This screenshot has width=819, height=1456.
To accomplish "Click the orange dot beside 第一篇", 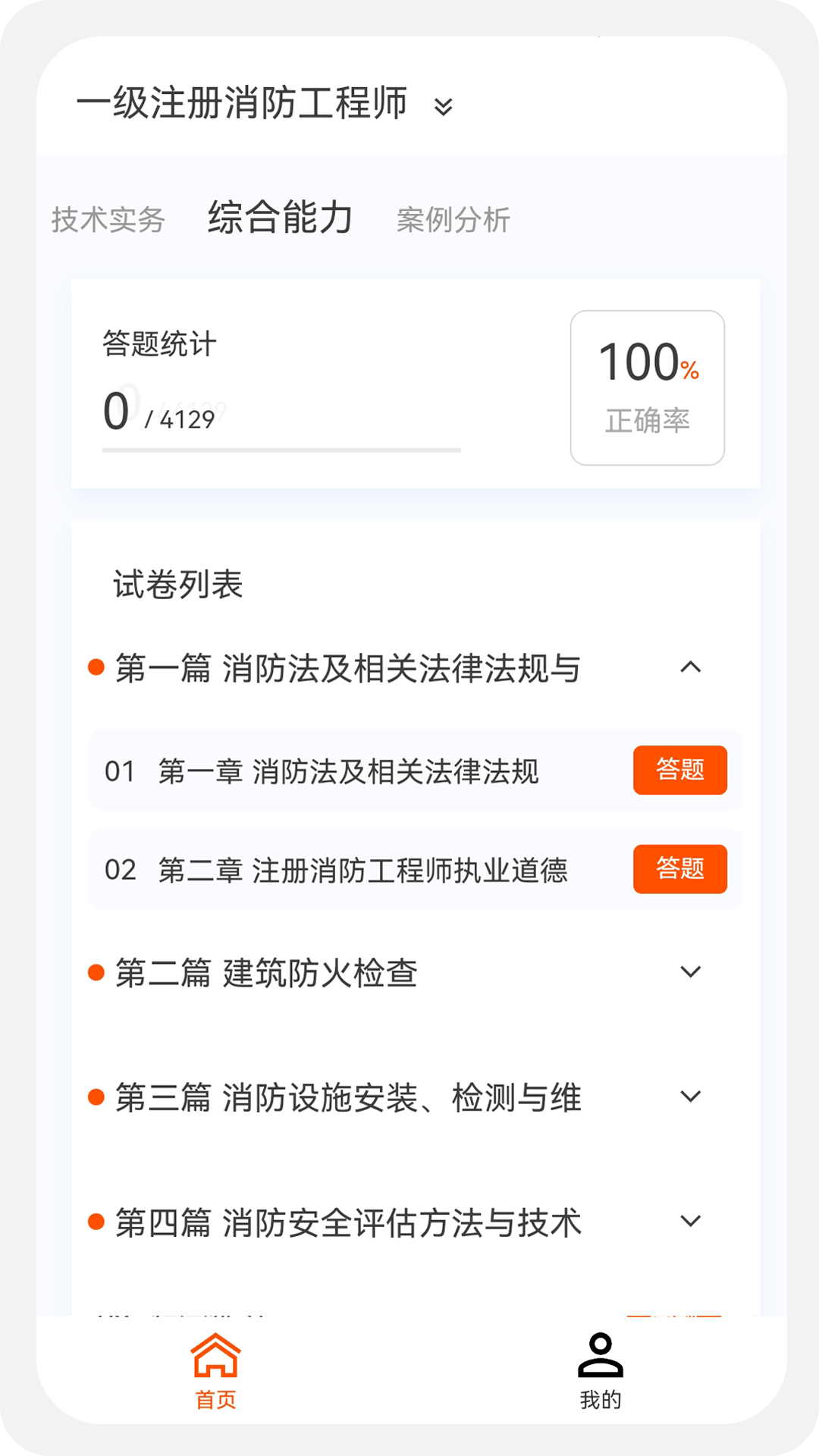I will click(94, 668).
